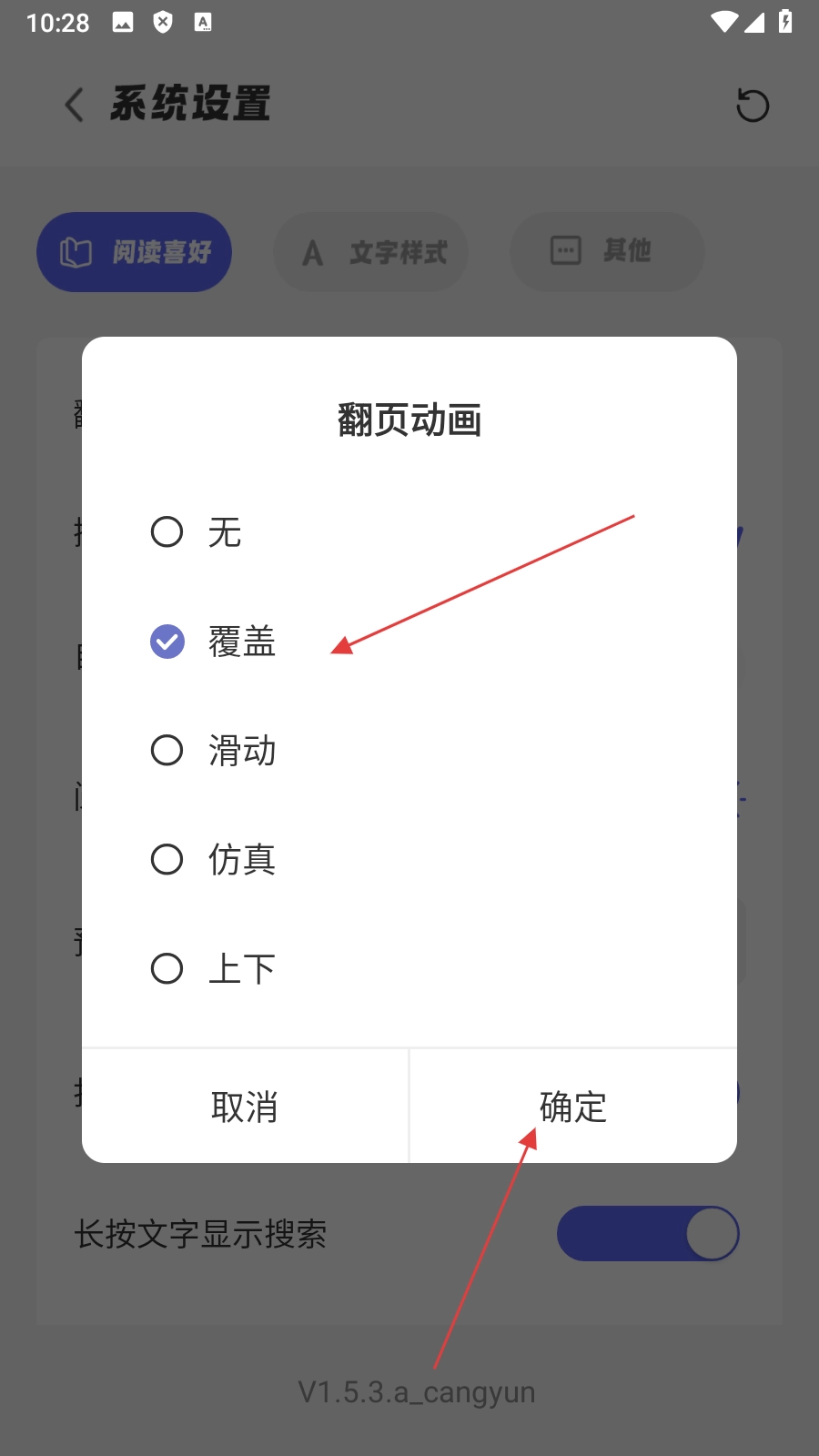Confirm the selection with 确定
The width and height of the screenshot is (819, 1456).
(x=572, y=1107)
